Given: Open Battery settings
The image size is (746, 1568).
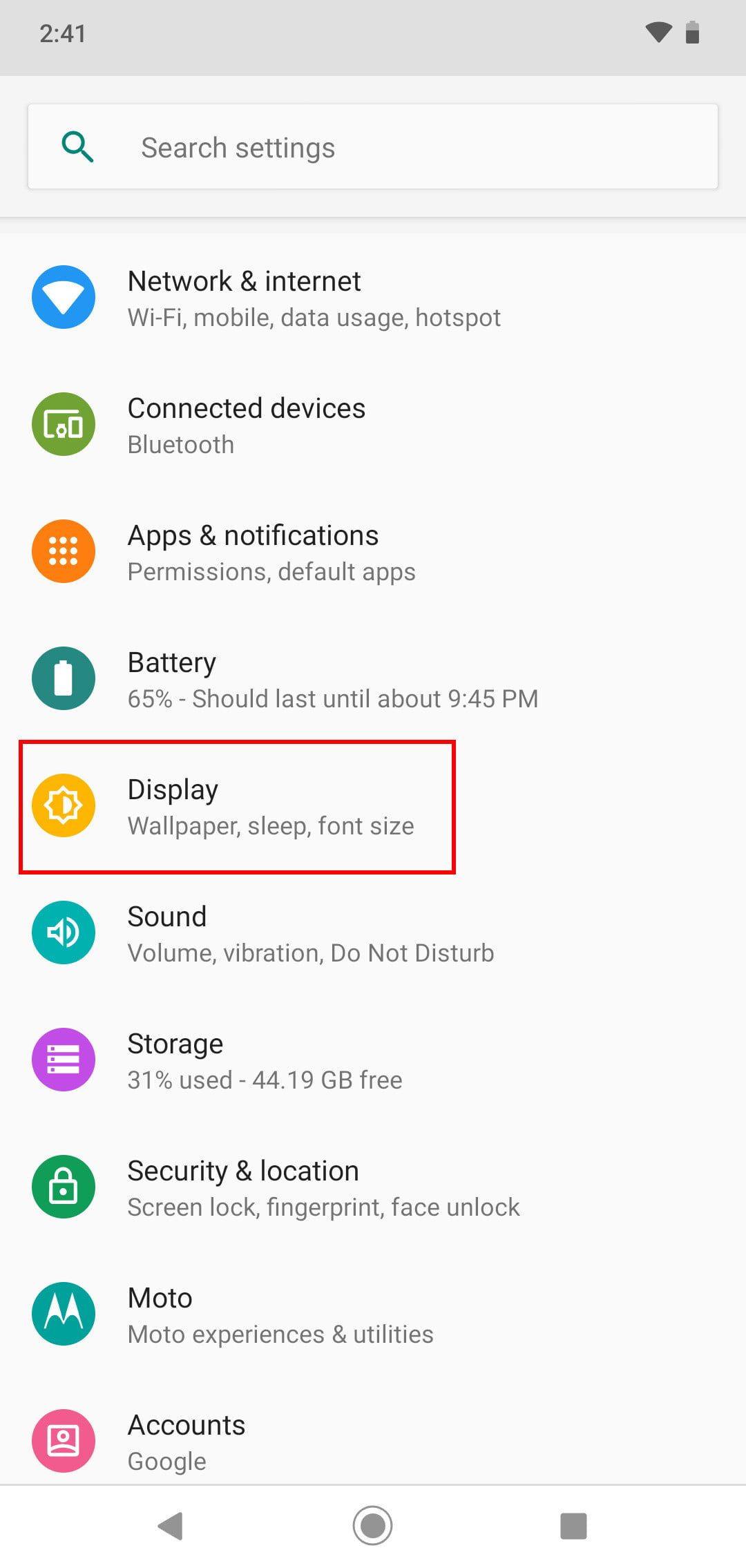Looking at the screenshot, I should click(332, 679).
